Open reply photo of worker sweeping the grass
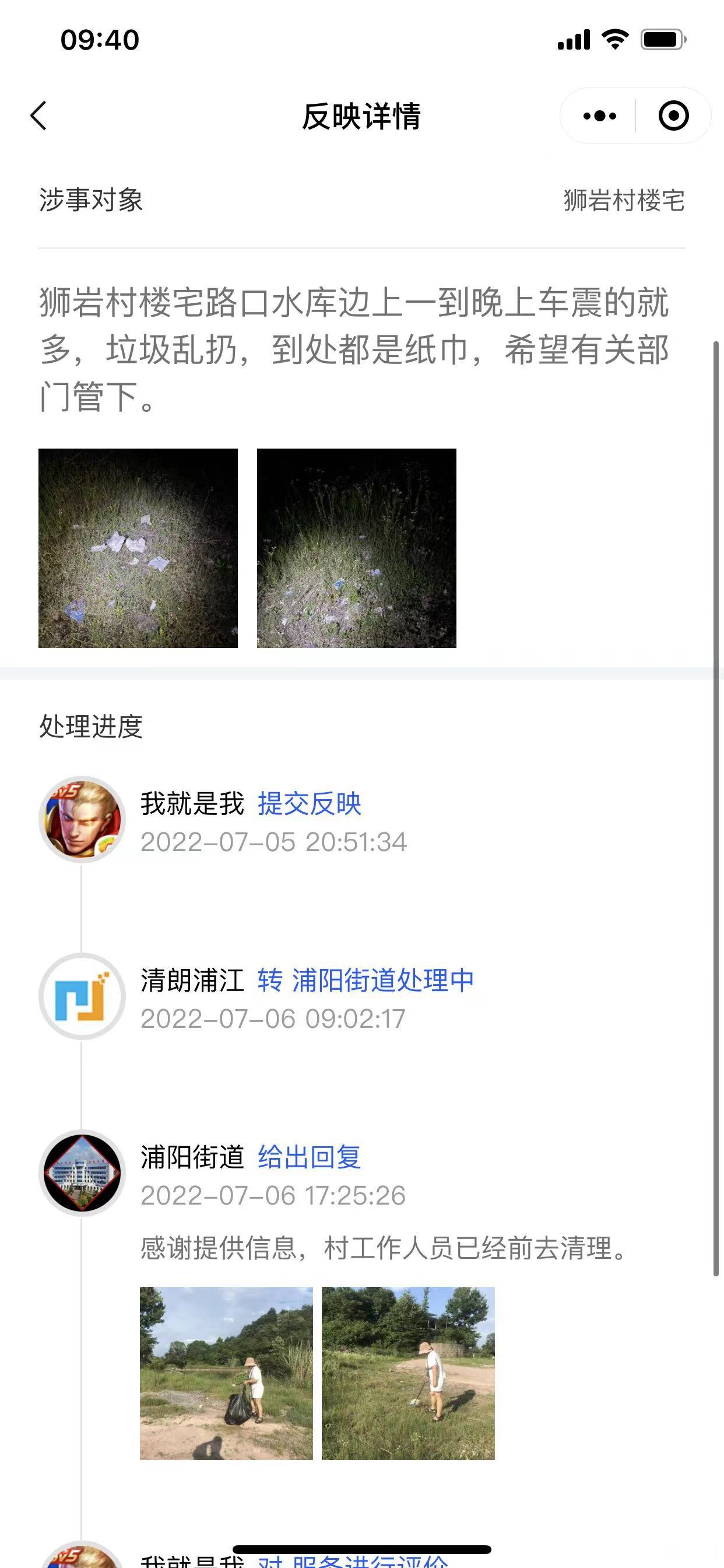This screenshot has width=724, height=1568. pos(408,1373)
